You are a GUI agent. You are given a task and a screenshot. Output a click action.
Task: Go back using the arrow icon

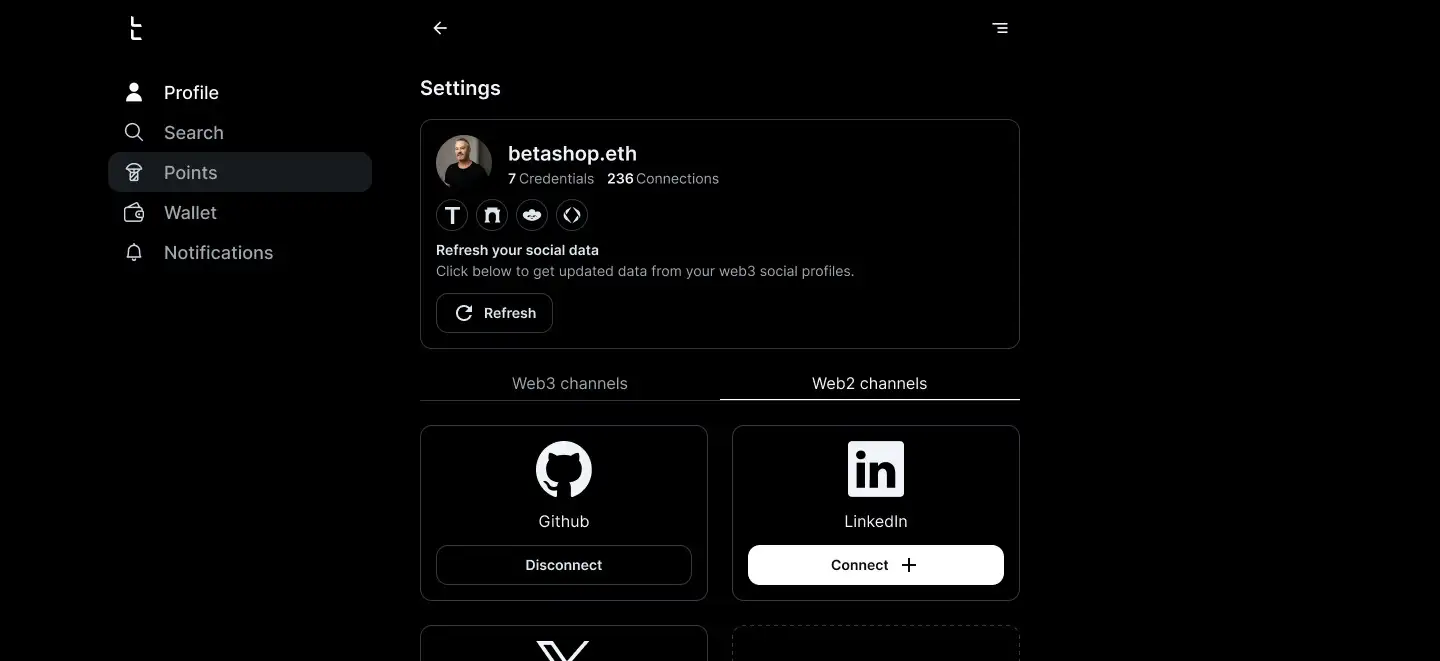click(x=440, y=28)
